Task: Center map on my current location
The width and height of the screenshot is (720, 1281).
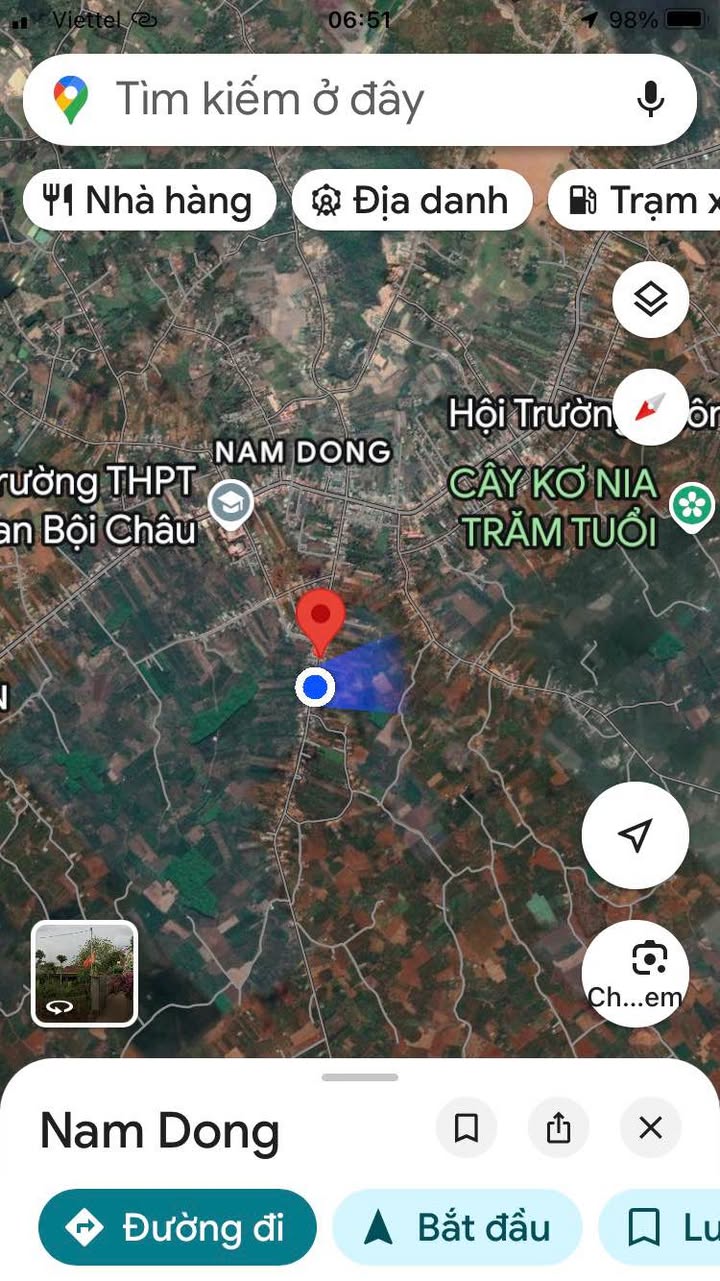Action: click(635, 836)
